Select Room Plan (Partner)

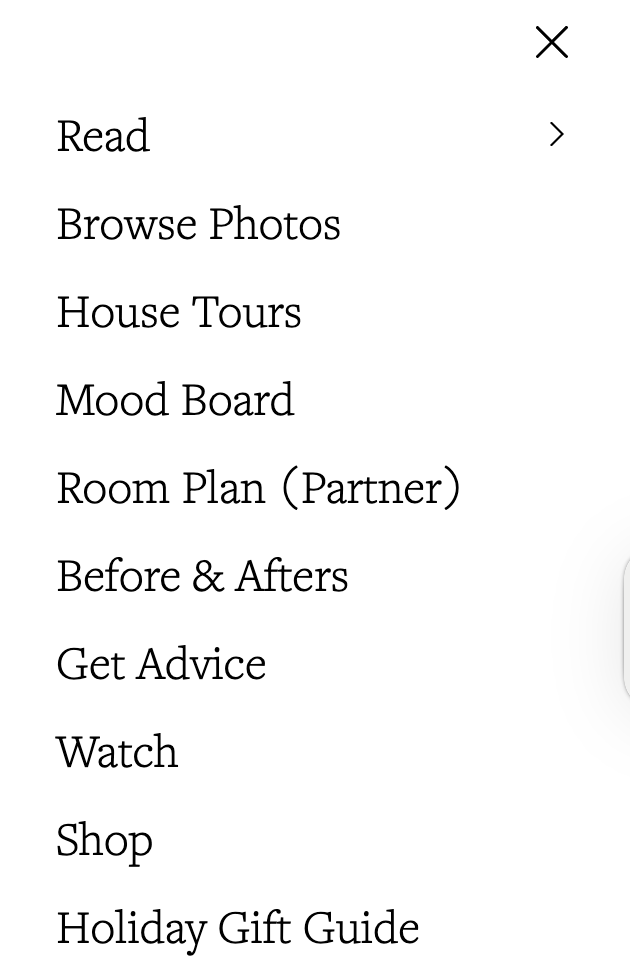(x=258, y=488)
